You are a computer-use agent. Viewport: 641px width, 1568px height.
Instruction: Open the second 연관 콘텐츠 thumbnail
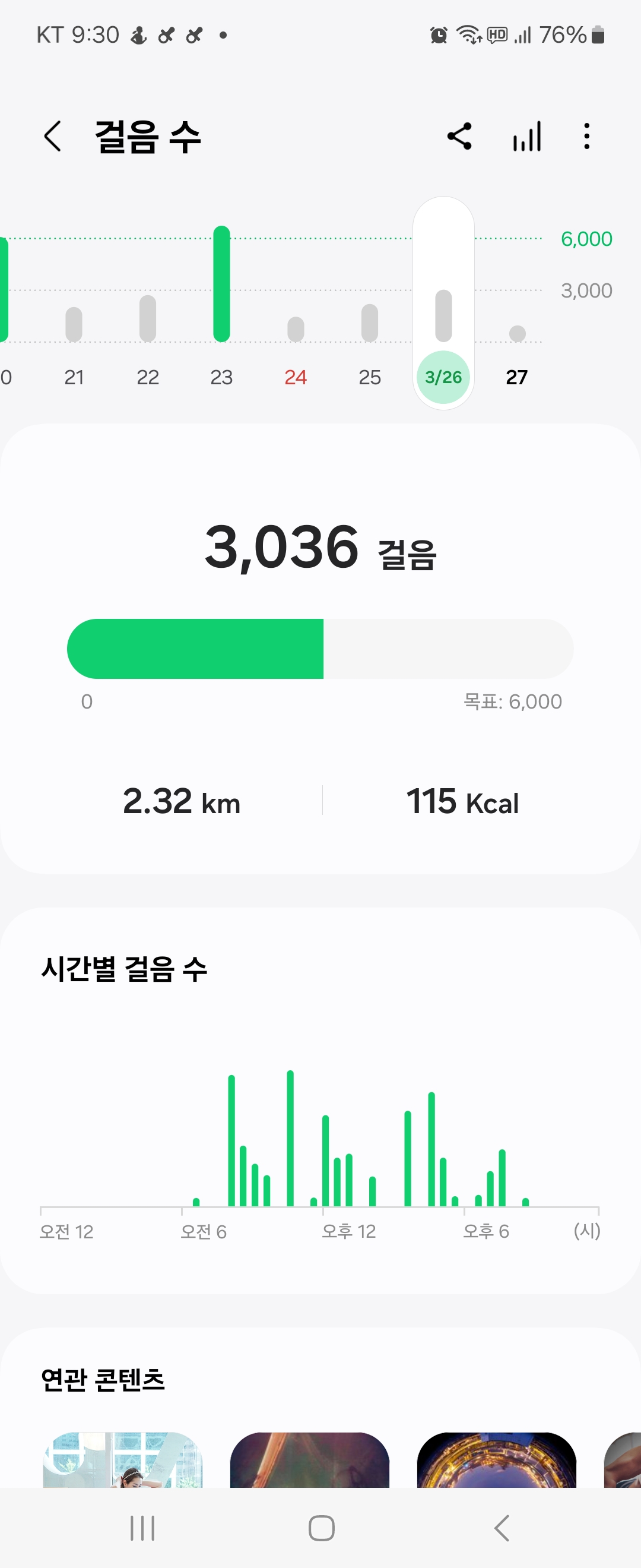pos(310,1460)
